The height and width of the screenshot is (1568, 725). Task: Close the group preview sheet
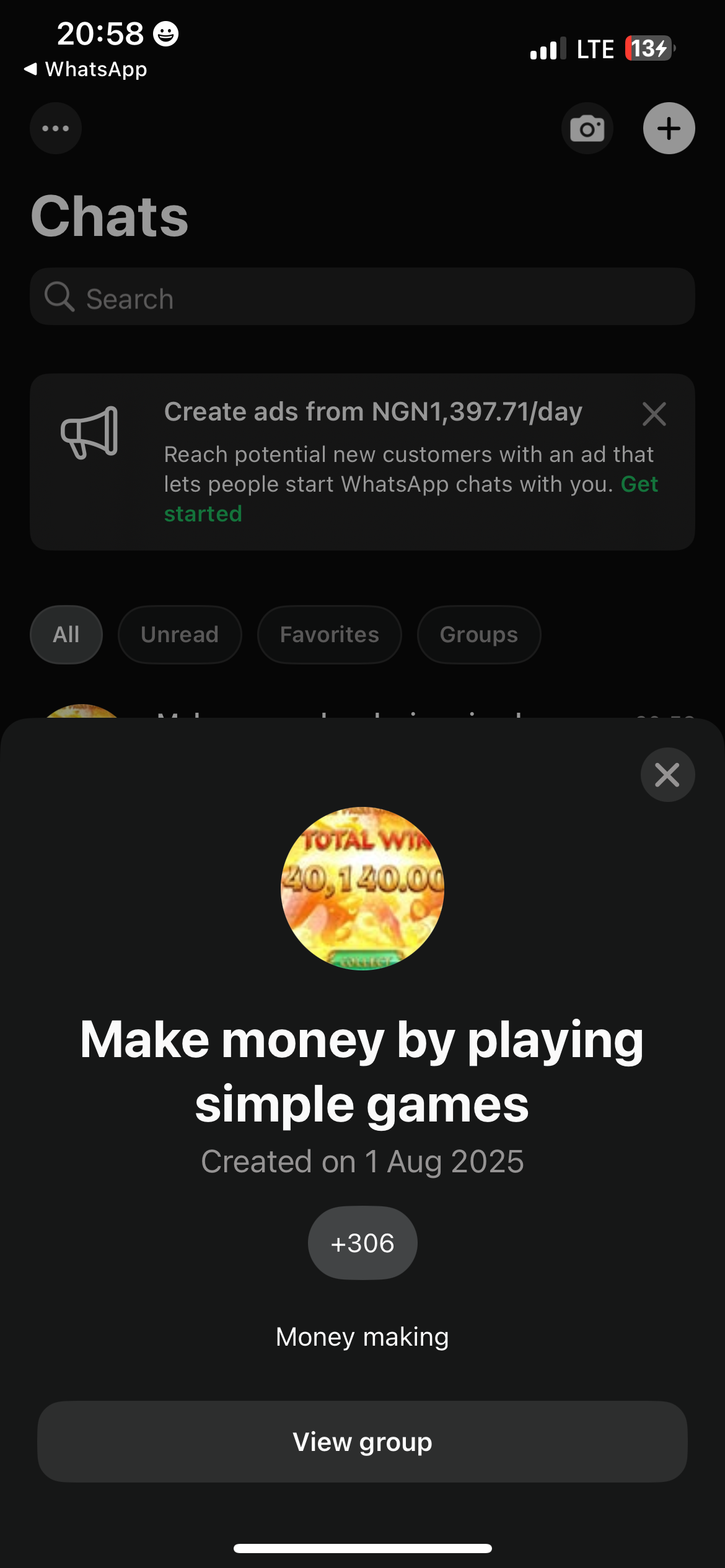667,775
